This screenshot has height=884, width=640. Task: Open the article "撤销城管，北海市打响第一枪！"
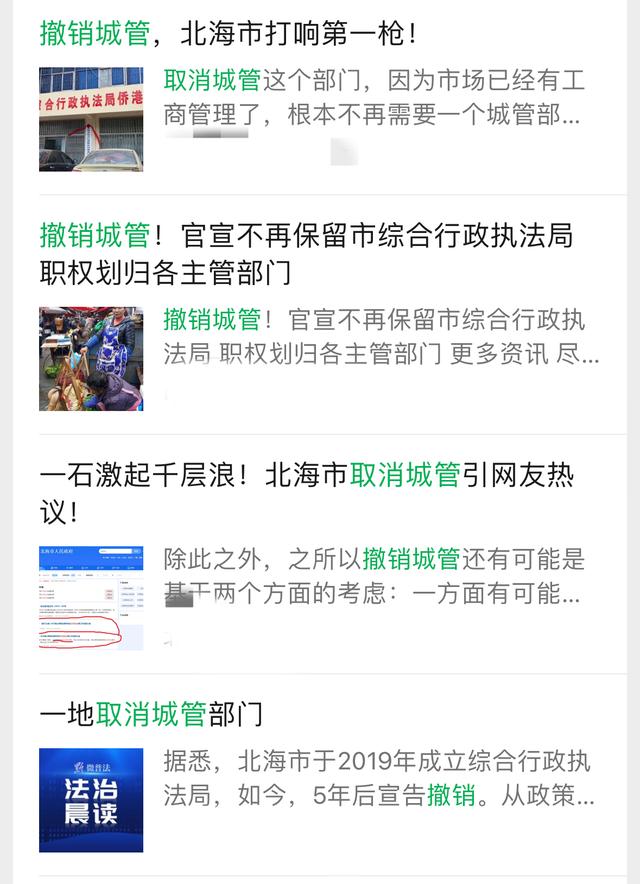pos(228,34)
